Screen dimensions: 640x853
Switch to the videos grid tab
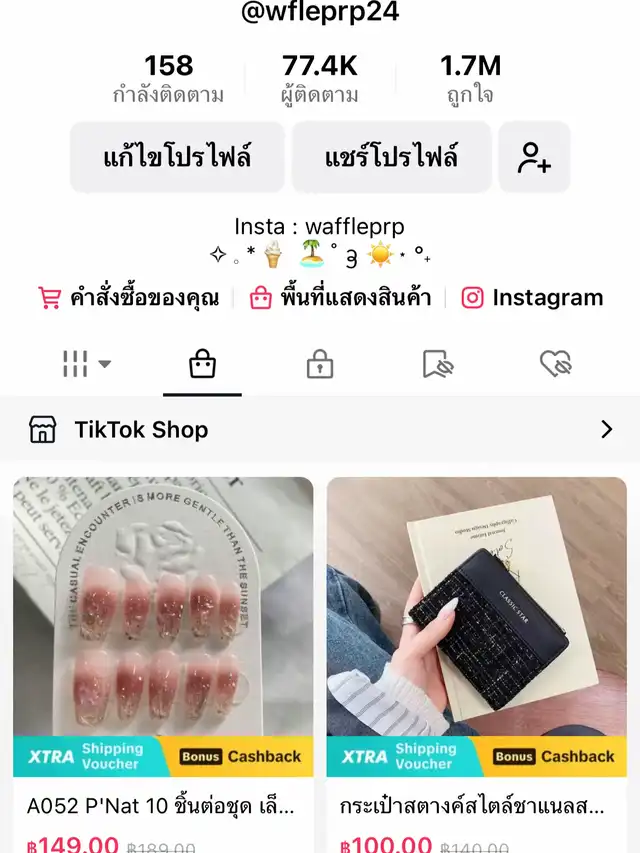click(86, 365)
